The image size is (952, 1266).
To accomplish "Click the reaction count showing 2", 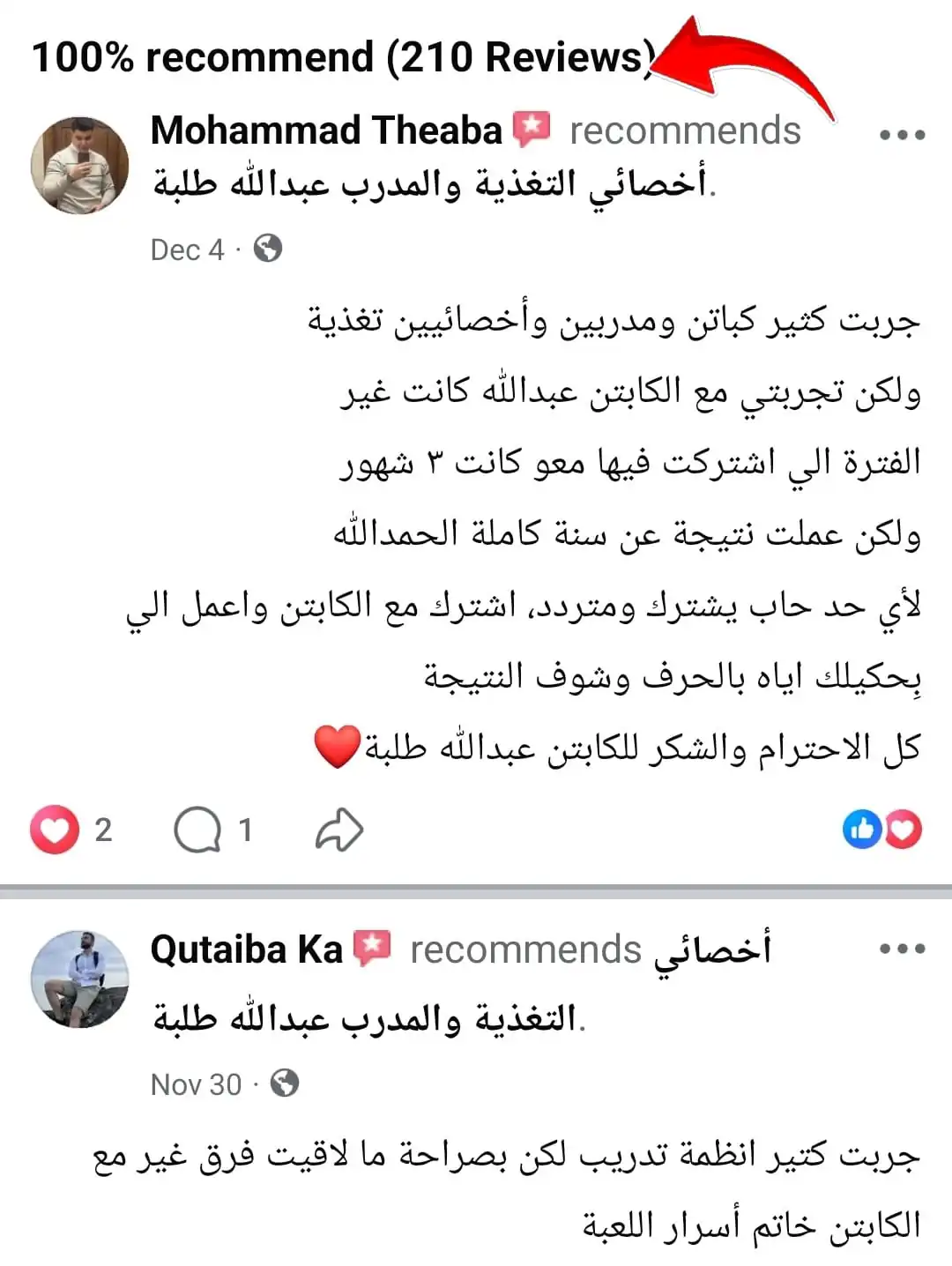I will (x=101, y=829).
